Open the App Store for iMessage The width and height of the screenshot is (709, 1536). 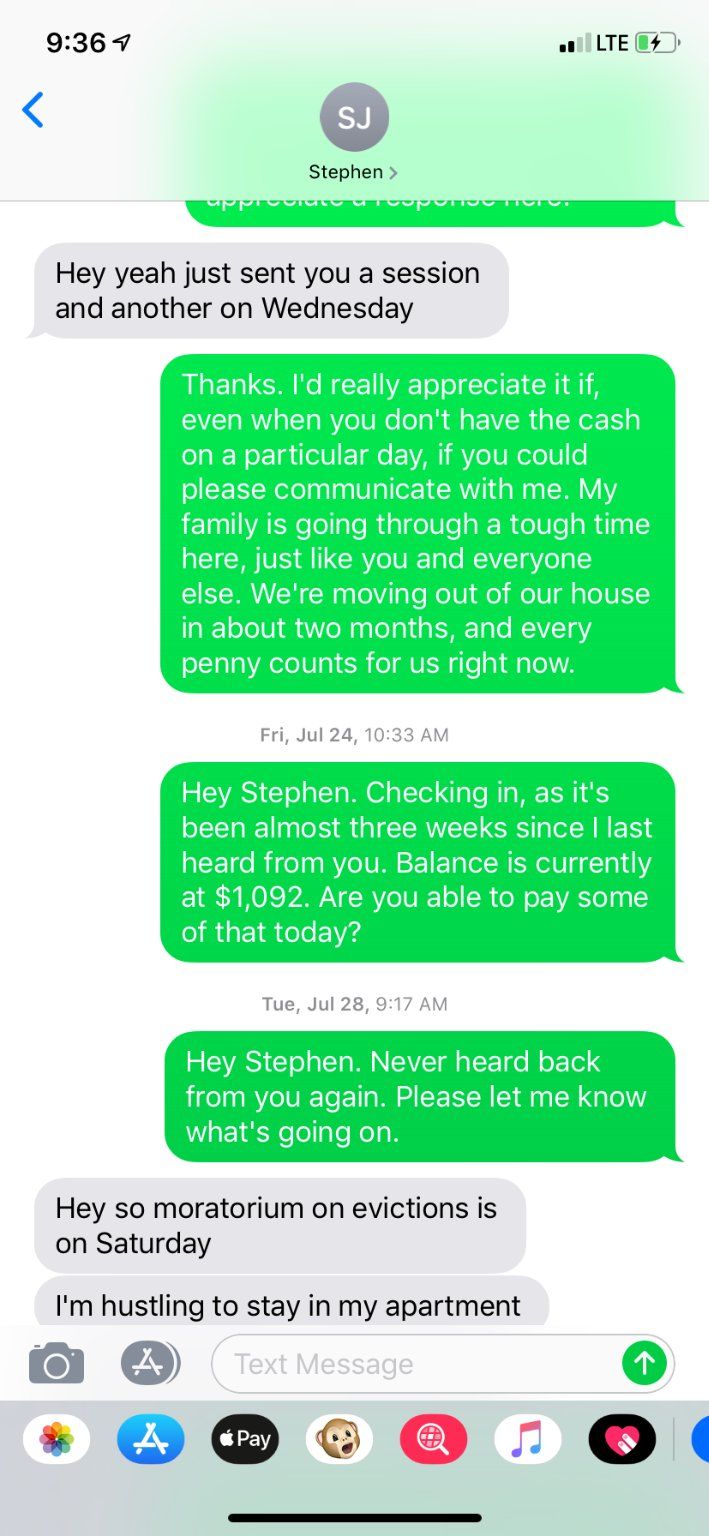151,1440
